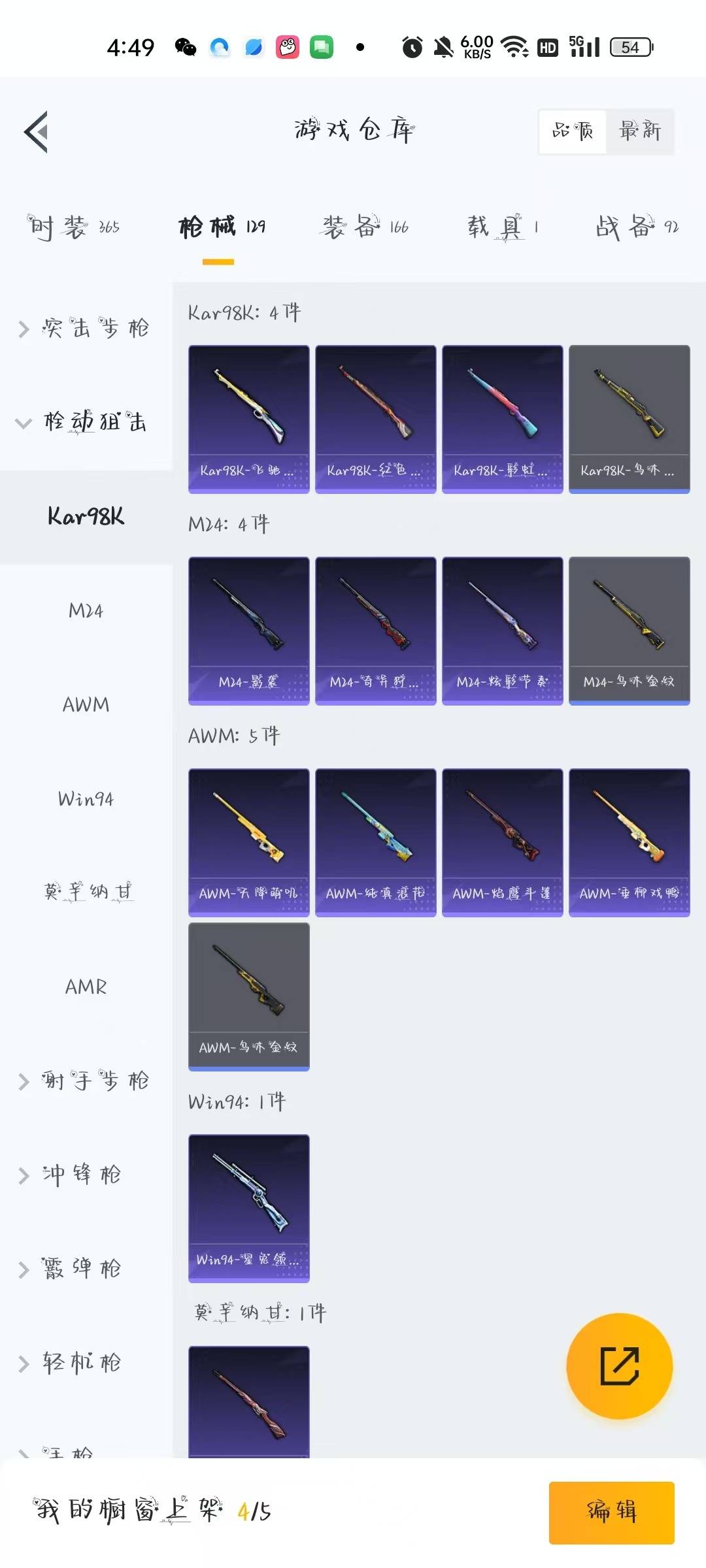
Task: Sort inventory by 品质
Action: pos(573,131)
